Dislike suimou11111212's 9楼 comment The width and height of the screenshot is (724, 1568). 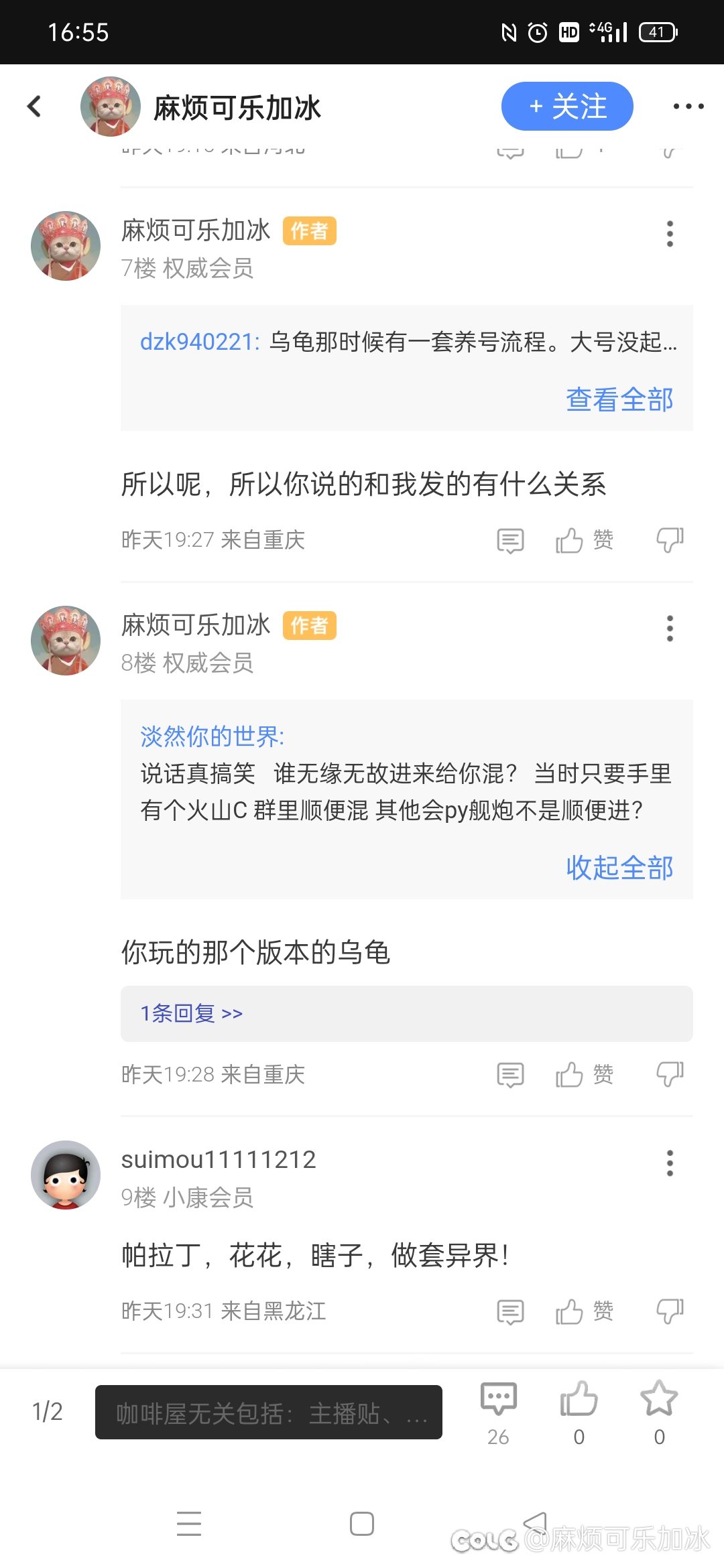[x=669, y=1311]
